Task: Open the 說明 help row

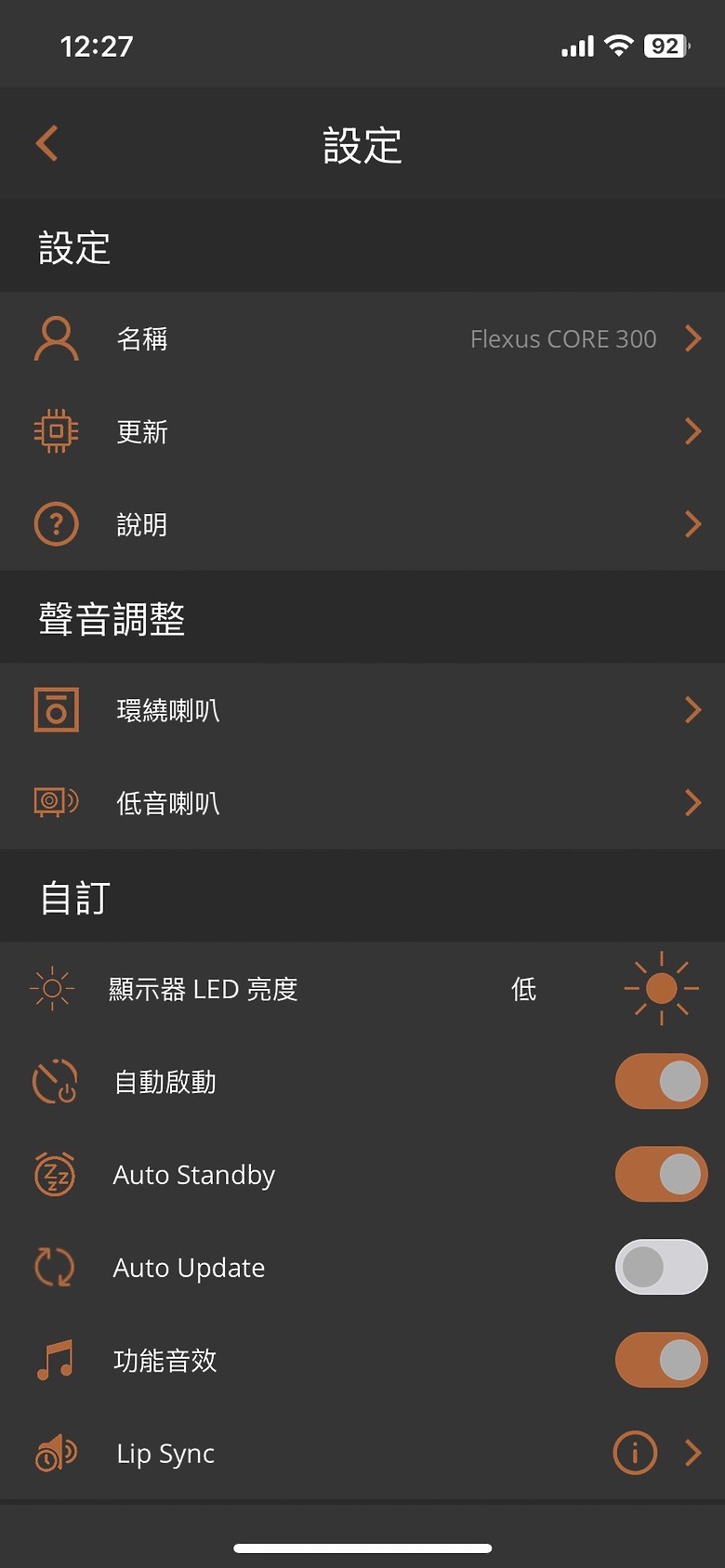Action: click(x=362, y=524)
